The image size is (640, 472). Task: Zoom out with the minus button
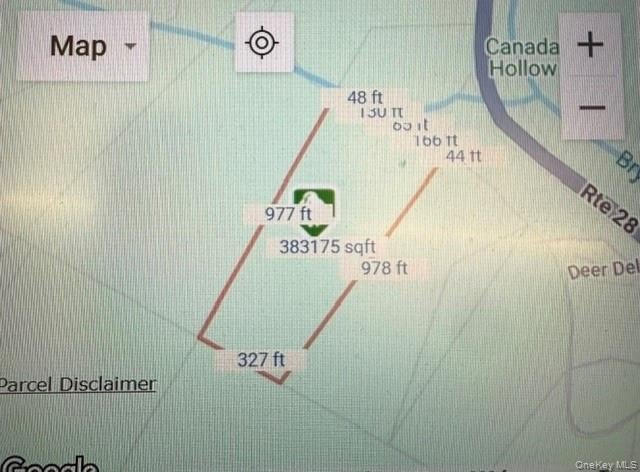592,107
